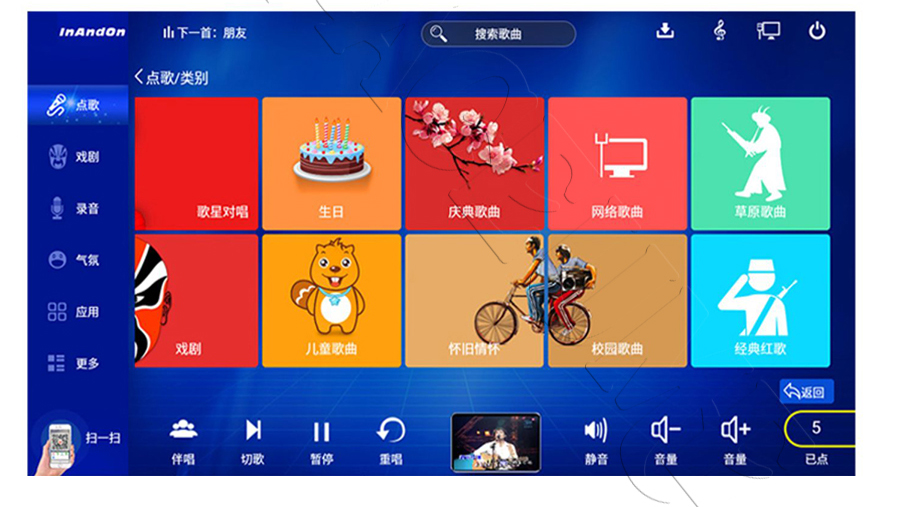Choose the 儿童歌曲 category
900x507 pixels.
331,300
